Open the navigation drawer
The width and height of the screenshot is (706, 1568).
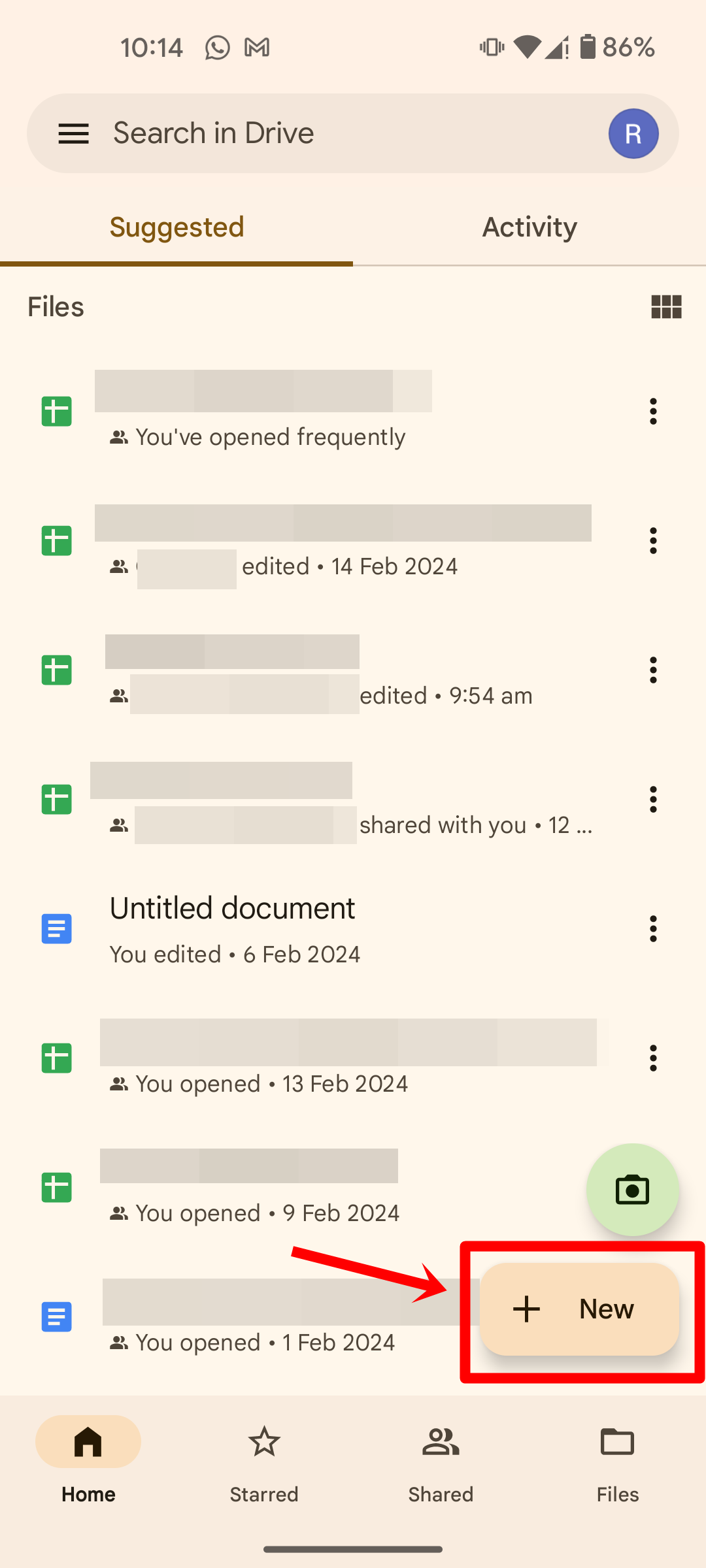74,133
